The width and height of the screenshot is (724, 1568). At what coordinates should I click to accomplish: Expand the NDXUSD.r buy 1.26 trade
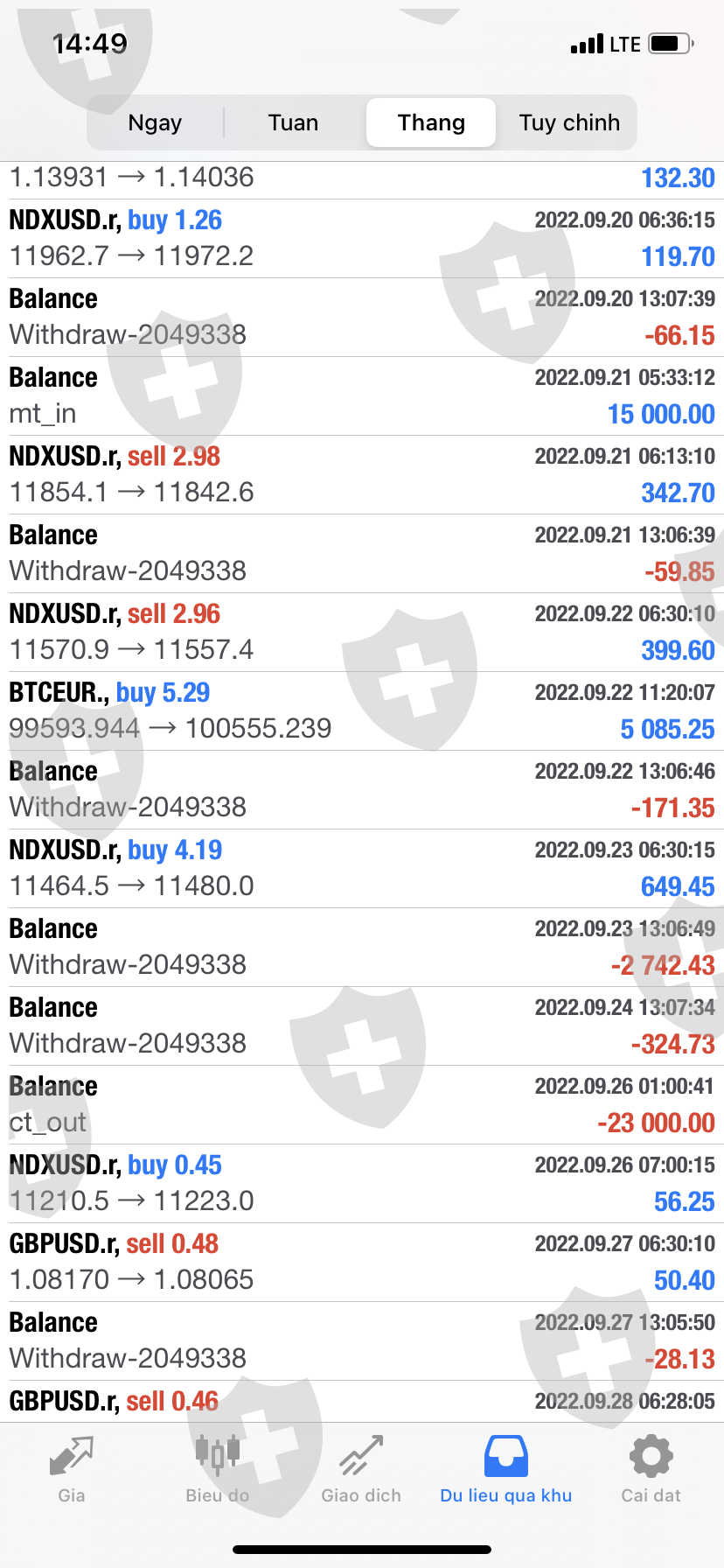362,238
